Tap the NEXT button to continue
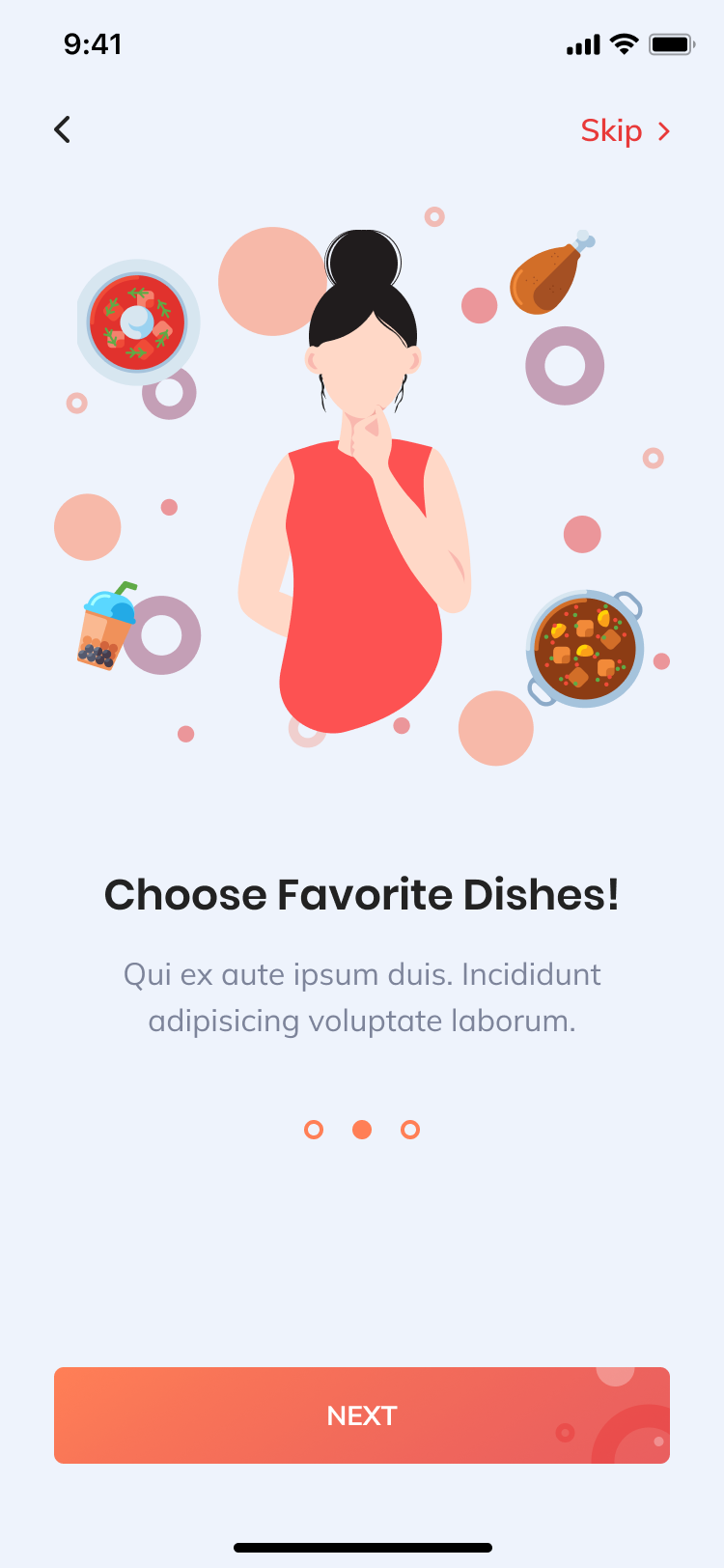 (362, 1414)
